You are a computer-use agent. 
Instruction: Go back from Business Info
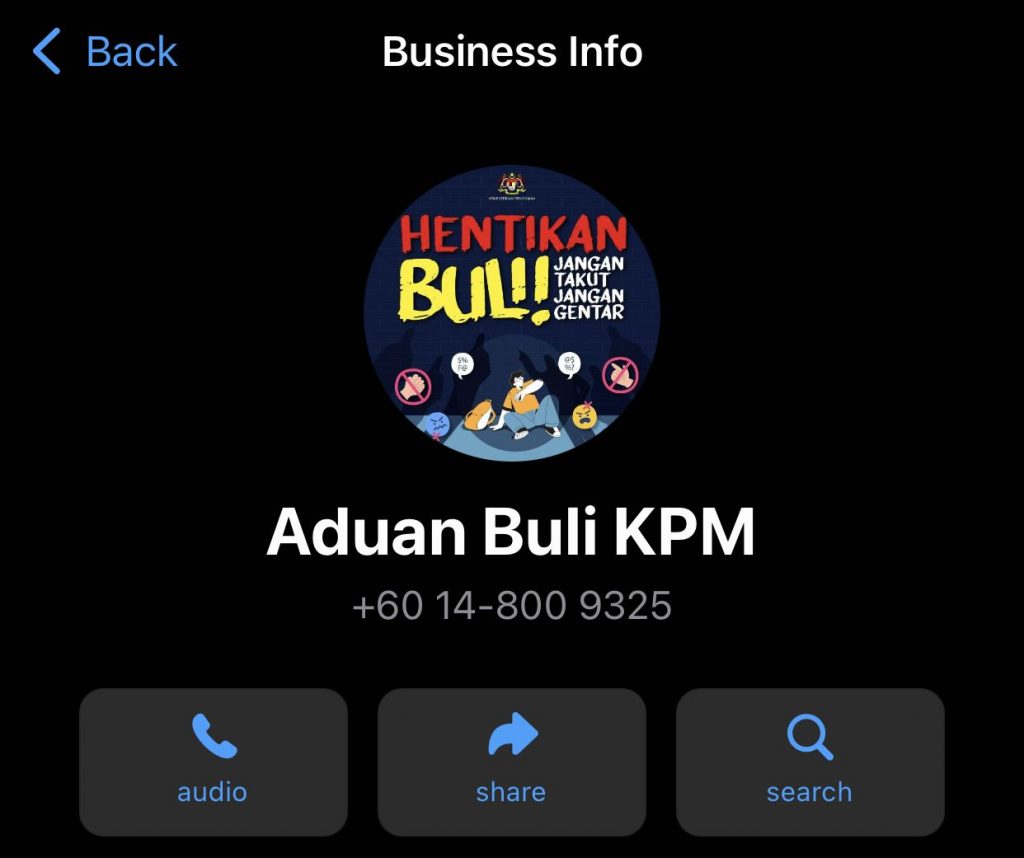click(105, 52)
